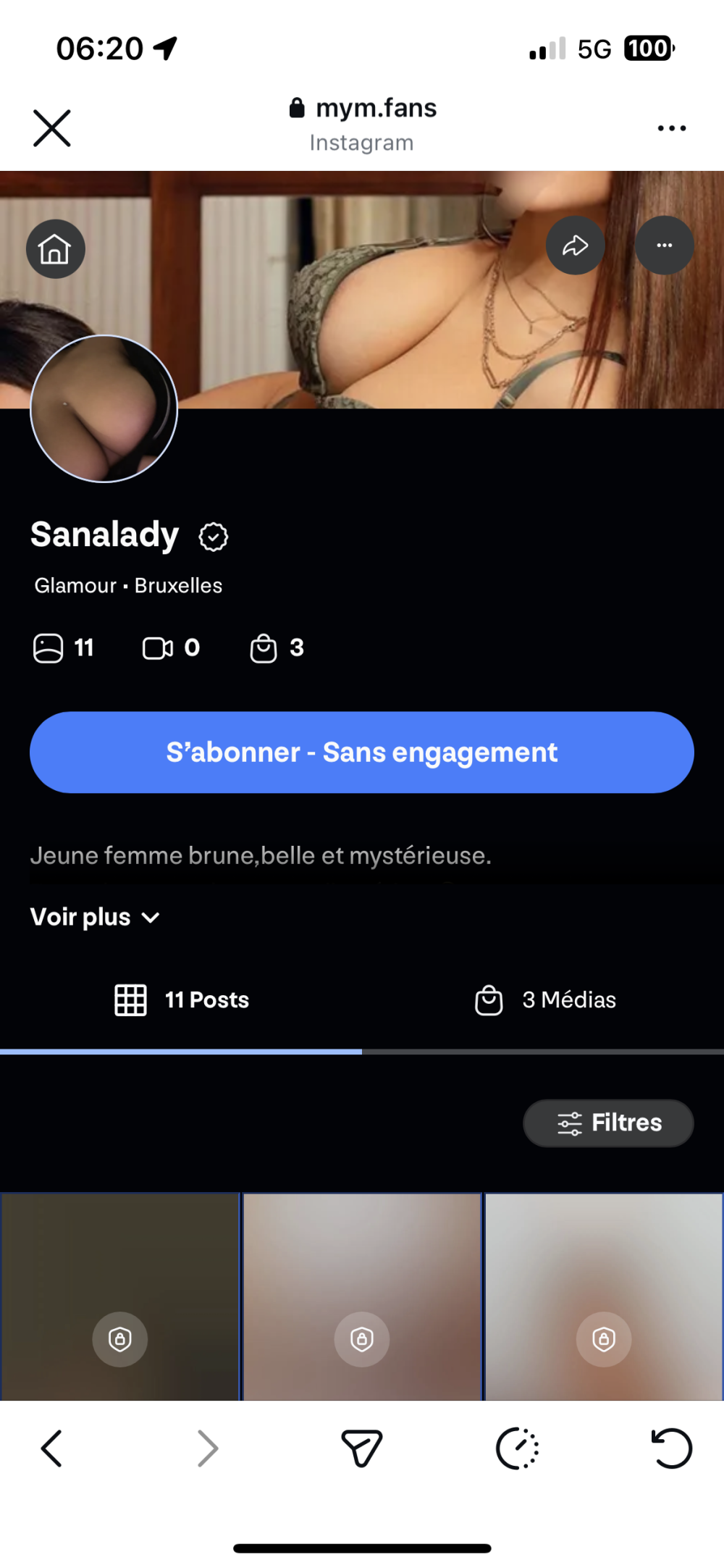Switch to the 3 Médias tab
Image resolution: width=724 pixels, height=1568 pixels.
(545, 1000)
